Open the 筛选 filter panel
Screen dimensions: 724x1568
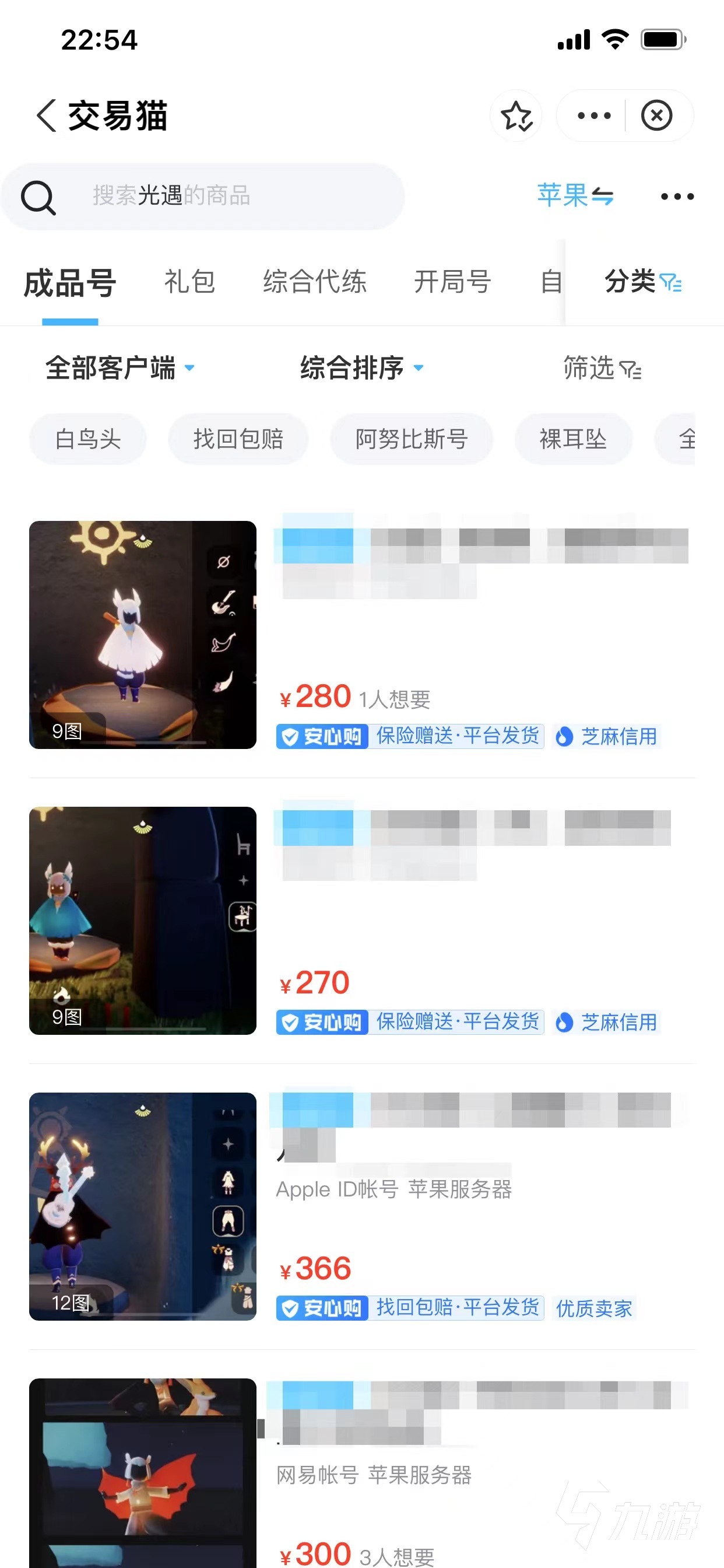click(602, 367)
